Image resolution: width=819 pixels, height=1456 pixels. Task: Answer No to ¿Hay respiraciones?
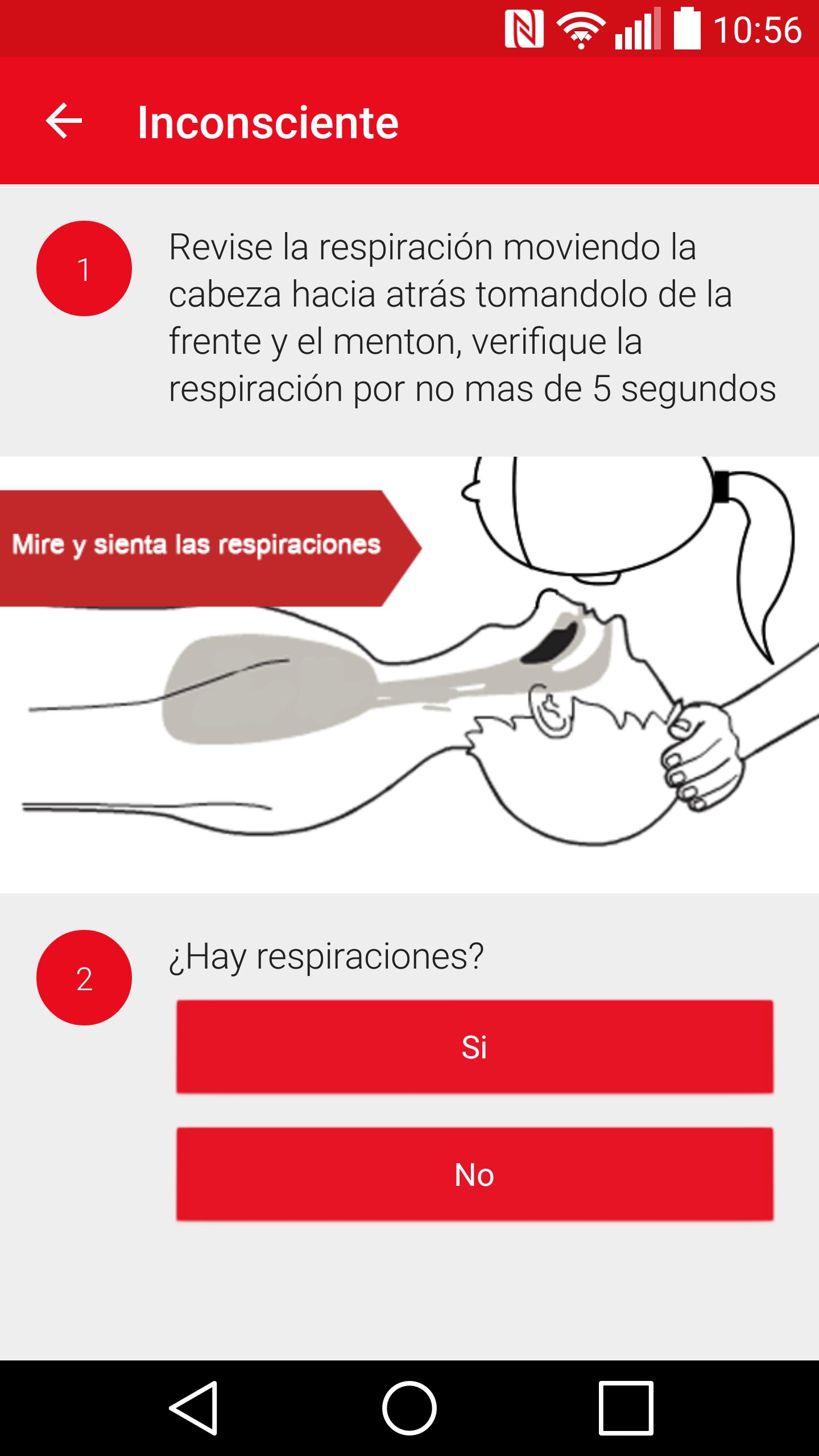tap(474, 1174)
